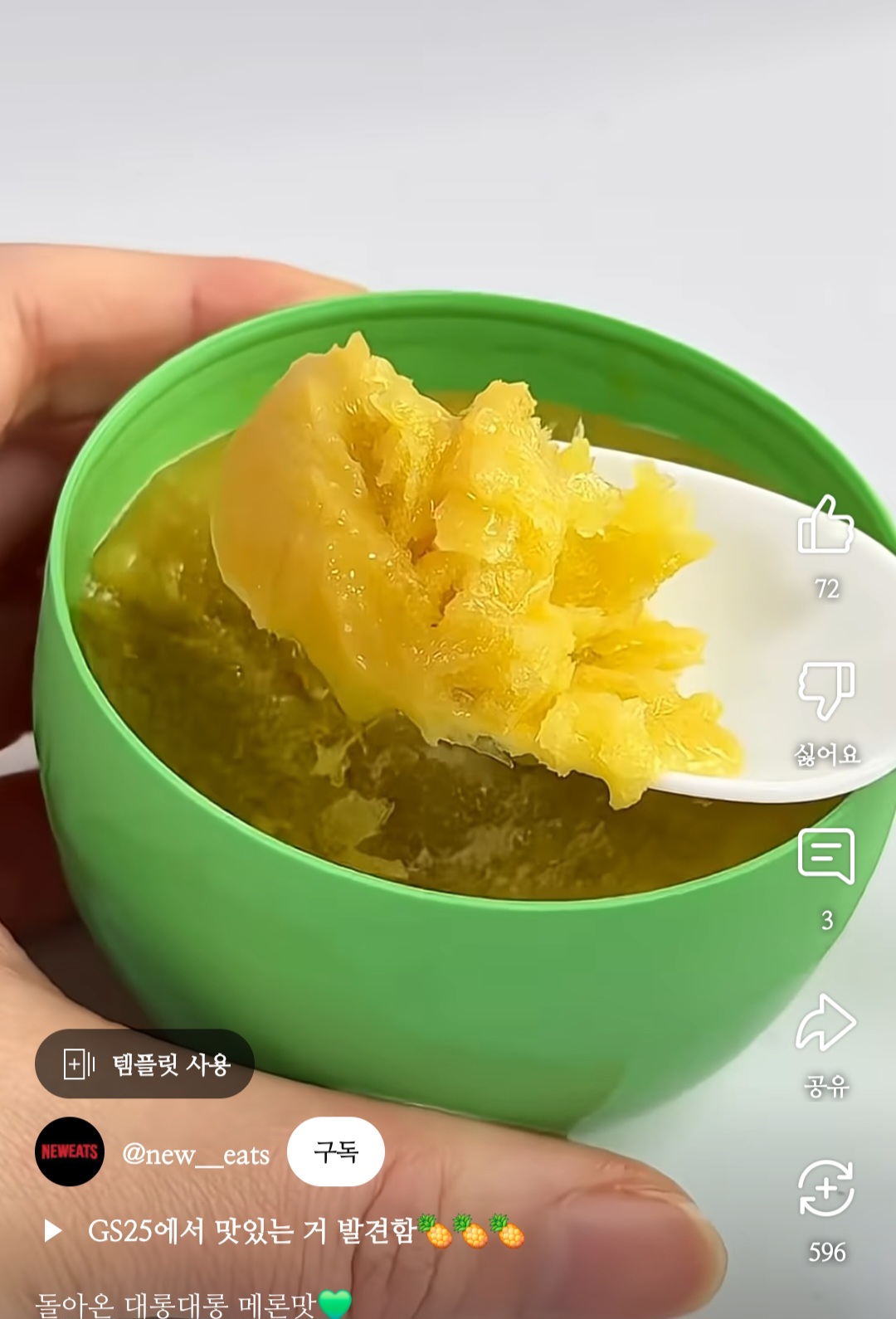Like this Shorts video

[x=825, y=525]
